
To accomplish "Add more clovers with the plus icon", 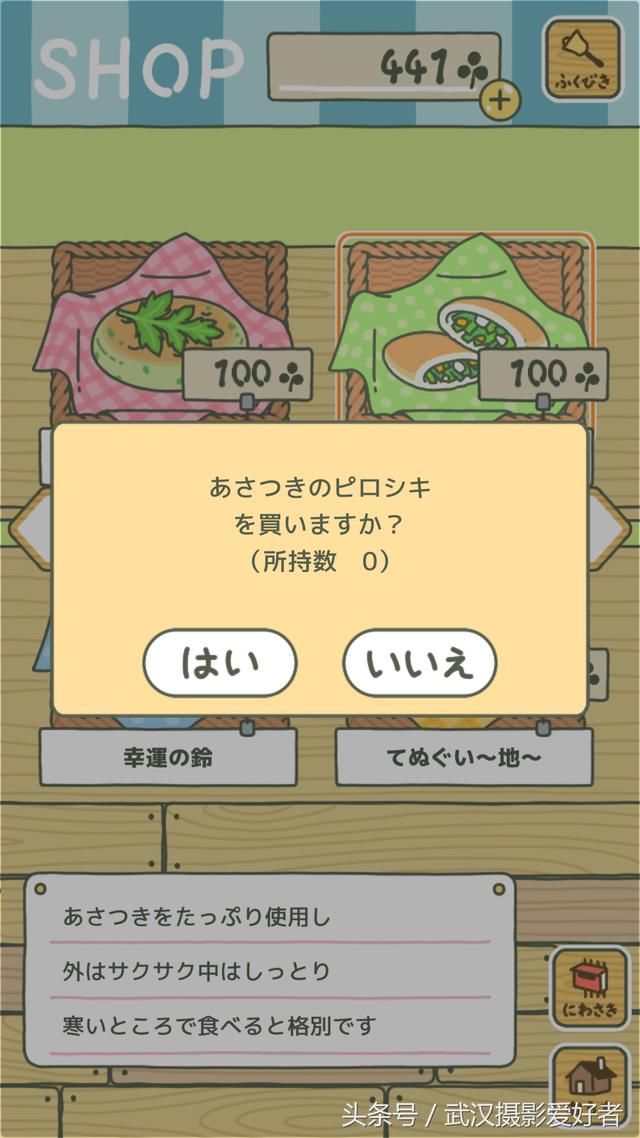I will point(500,98).
